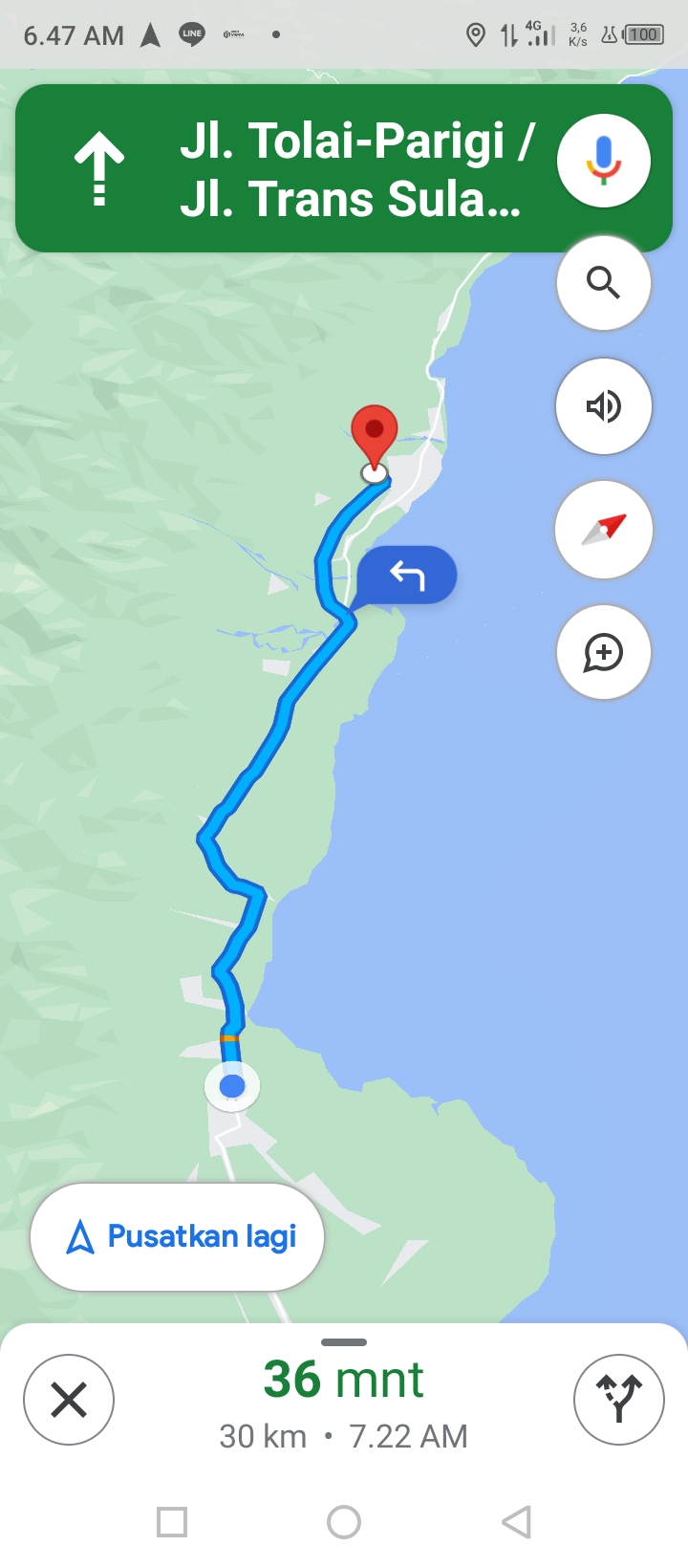Add a report with the plus bubble icon
The height and width of the screenshot is (1568, 688).
point(604,652)
